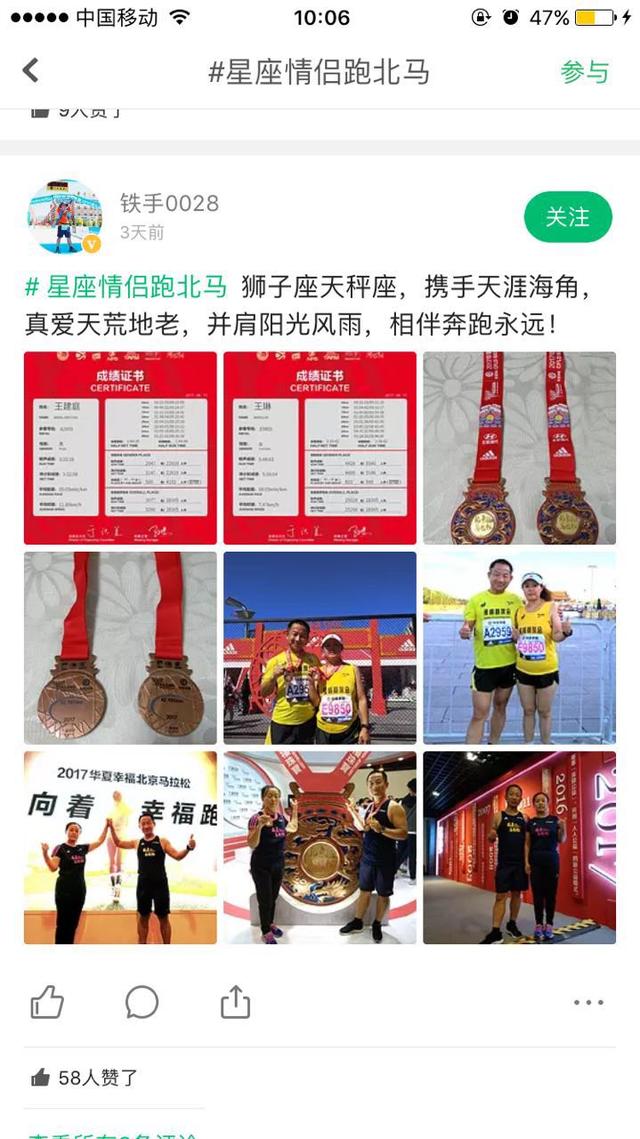Share 铁手0028's post
The height and width of the screenshot is (1139, 640).
click(235, 1001)
